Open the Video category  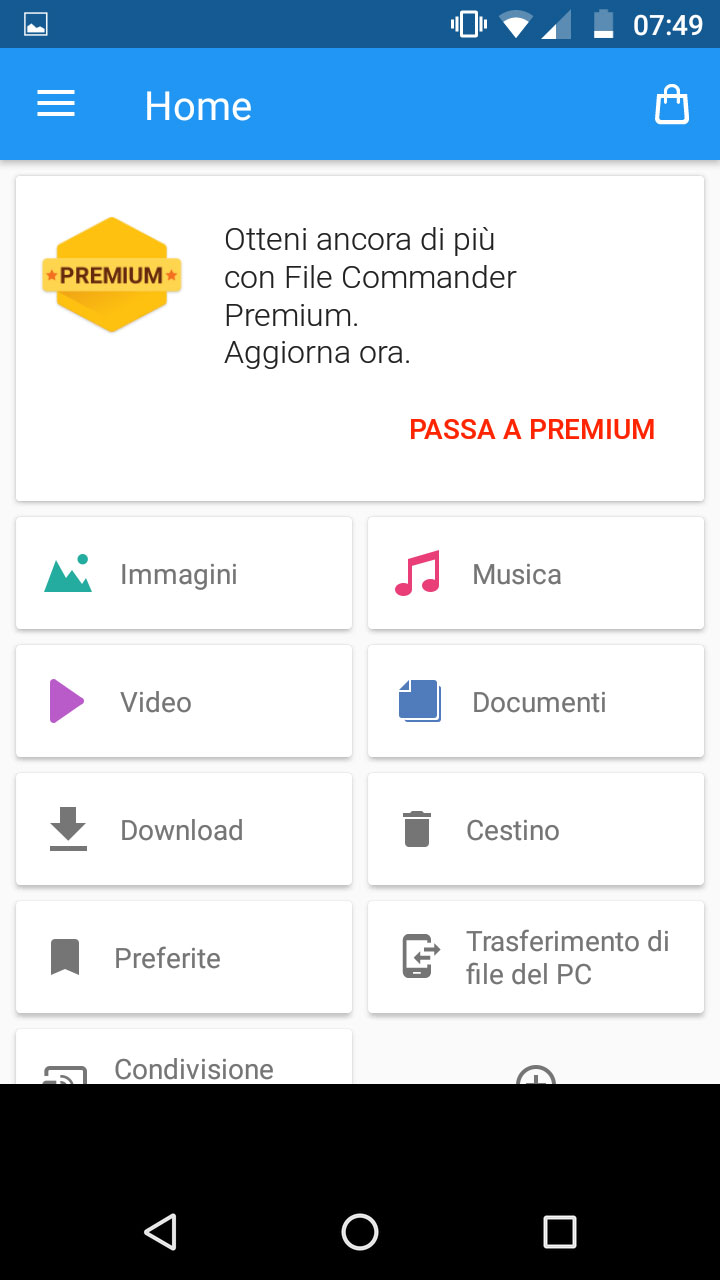(184, 702)
